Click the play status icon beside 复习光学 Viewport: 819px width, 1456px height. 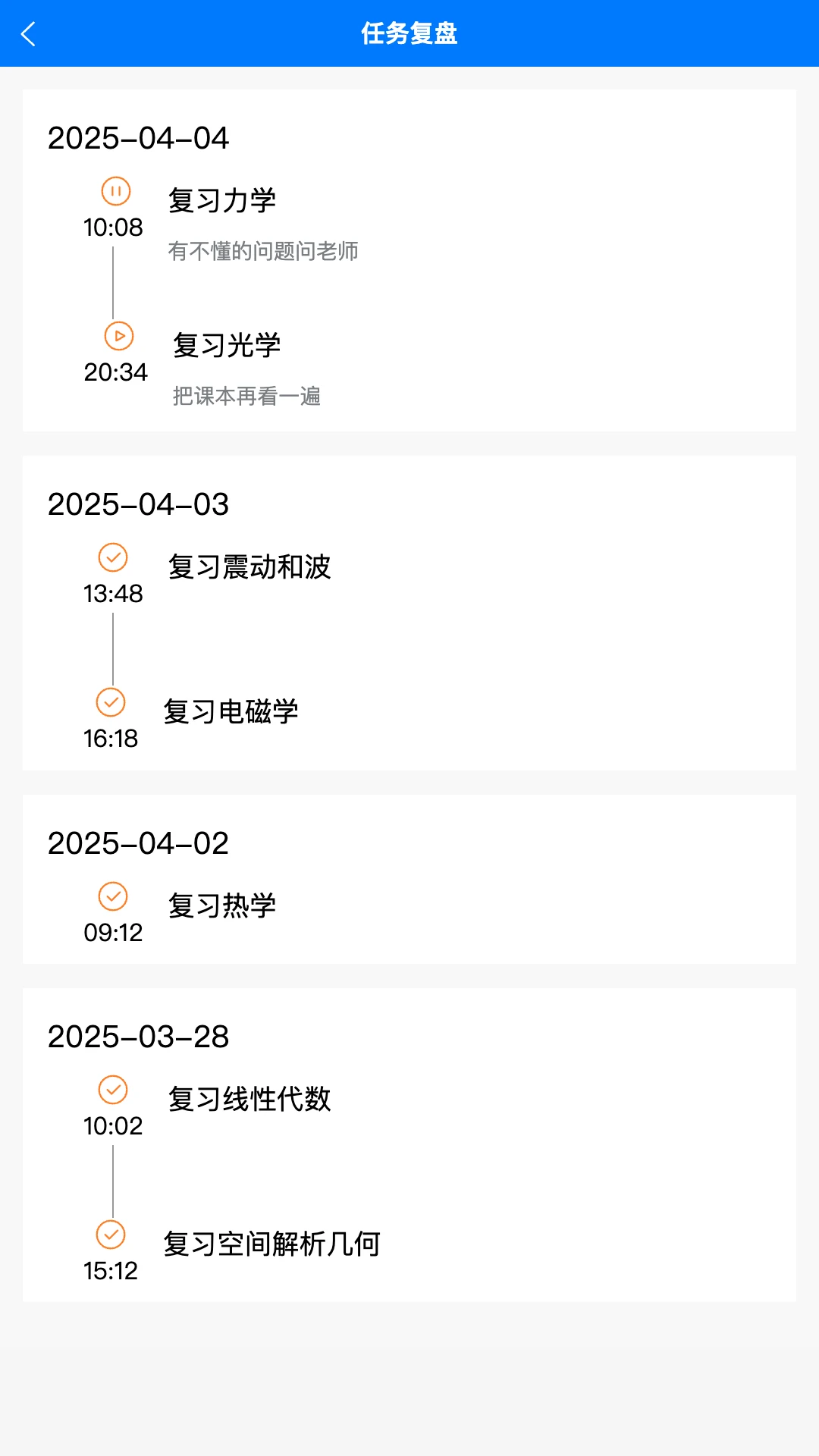point(118,336)
